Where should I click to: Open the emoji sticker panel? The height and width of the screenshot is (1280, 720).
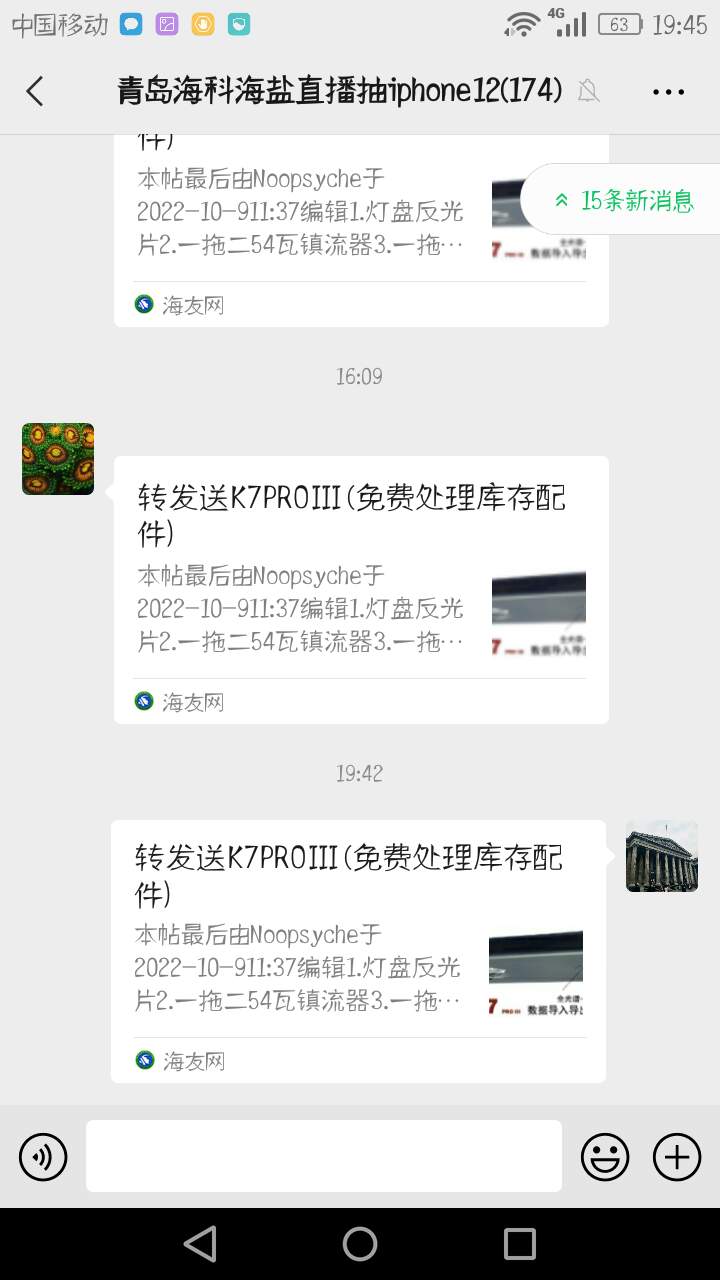click(605, 1157)
